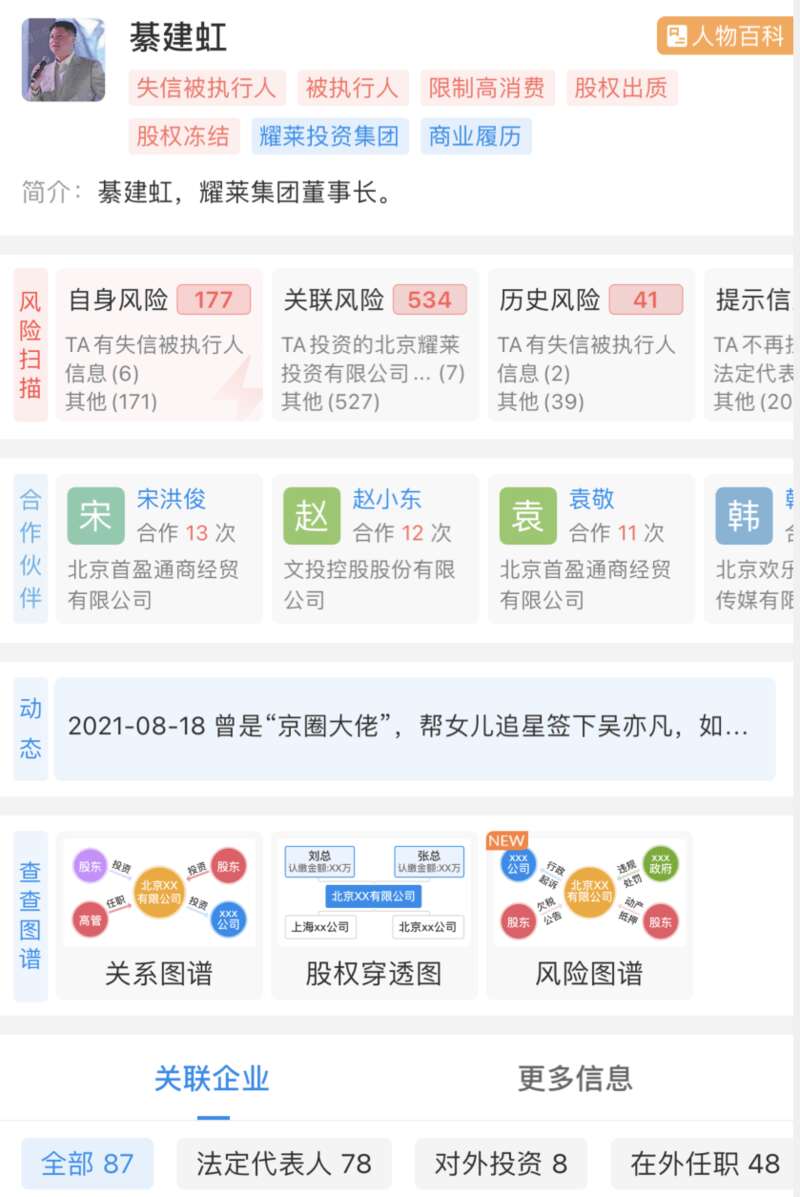Open partner 宋洪俊's card
The width and height of the screenshot is (800, 1197).
159,549
